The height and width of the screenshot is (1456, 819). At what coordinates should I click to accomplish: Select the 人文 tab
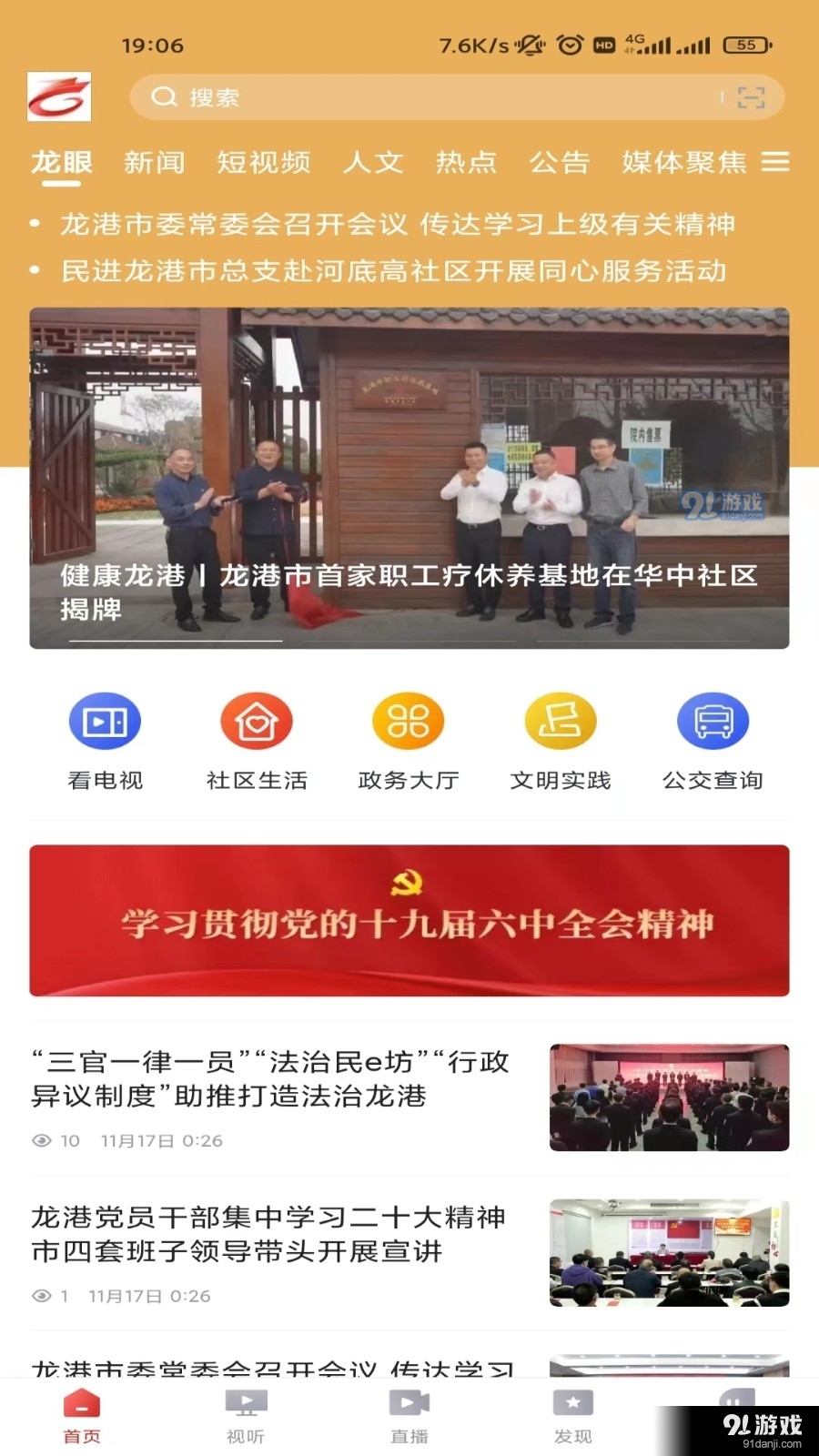[x=373, y=162]
